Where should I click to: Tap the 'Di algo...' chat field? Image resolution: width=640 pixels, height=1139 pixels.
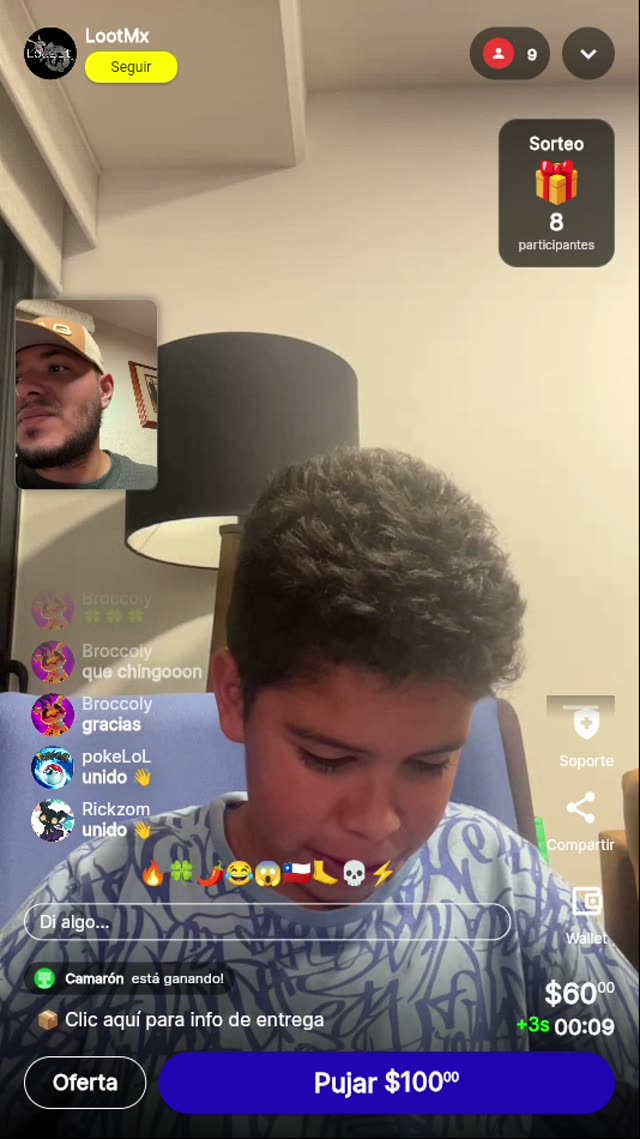267,922
